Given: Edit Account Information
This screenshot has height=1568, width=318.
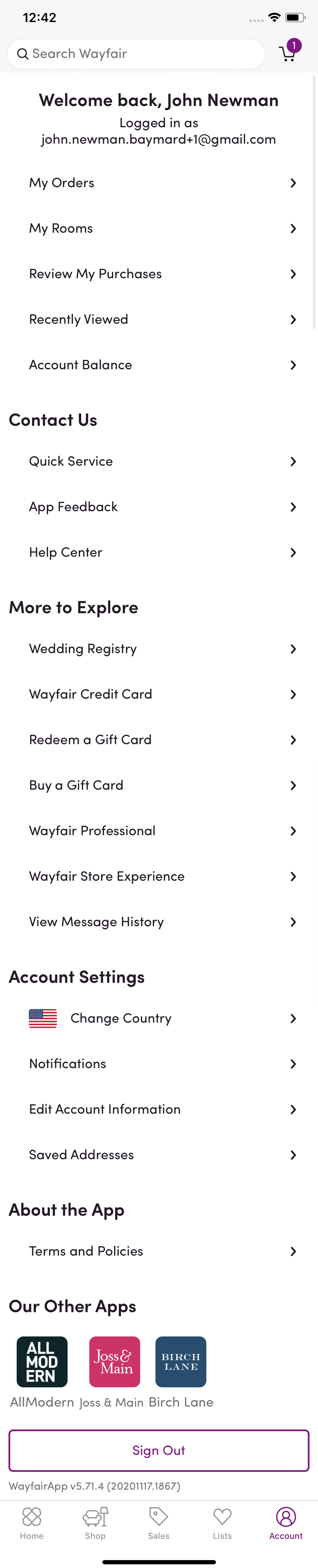Looking at the screenshot, I should coord(159,1109).
